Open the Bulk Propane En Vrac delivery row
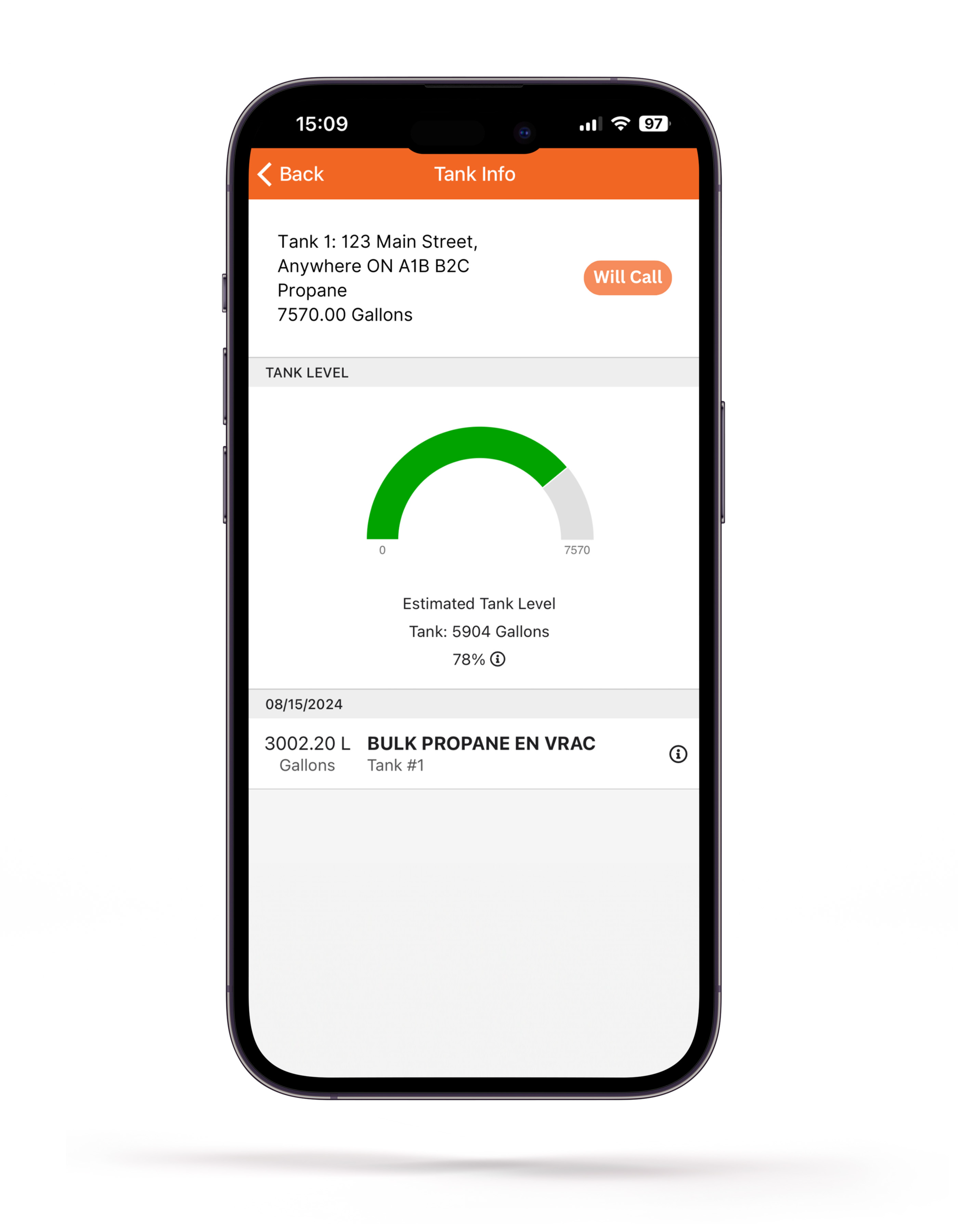958x1232 pixels. pyautogui.click(x=451, y=753)
